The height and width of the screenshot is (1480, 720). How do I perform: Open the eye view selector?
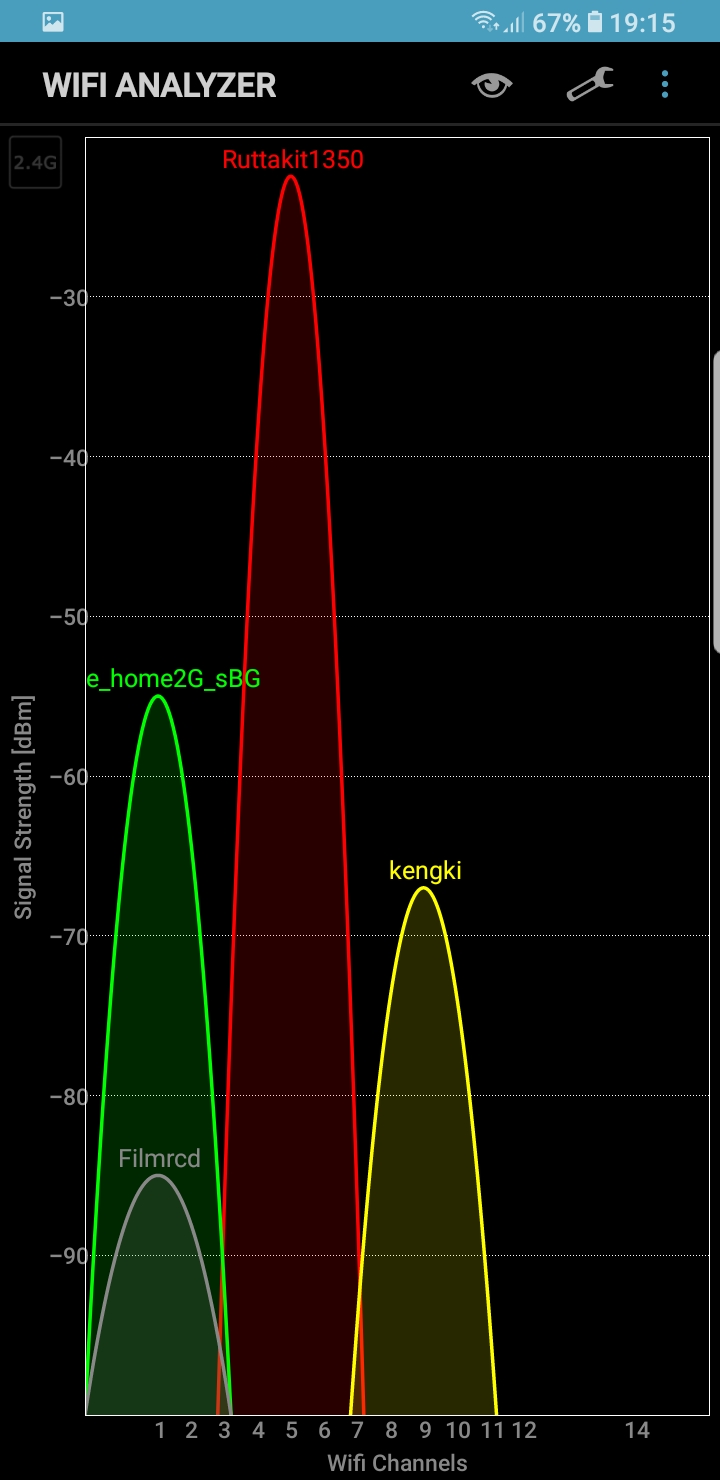point(492,85)
